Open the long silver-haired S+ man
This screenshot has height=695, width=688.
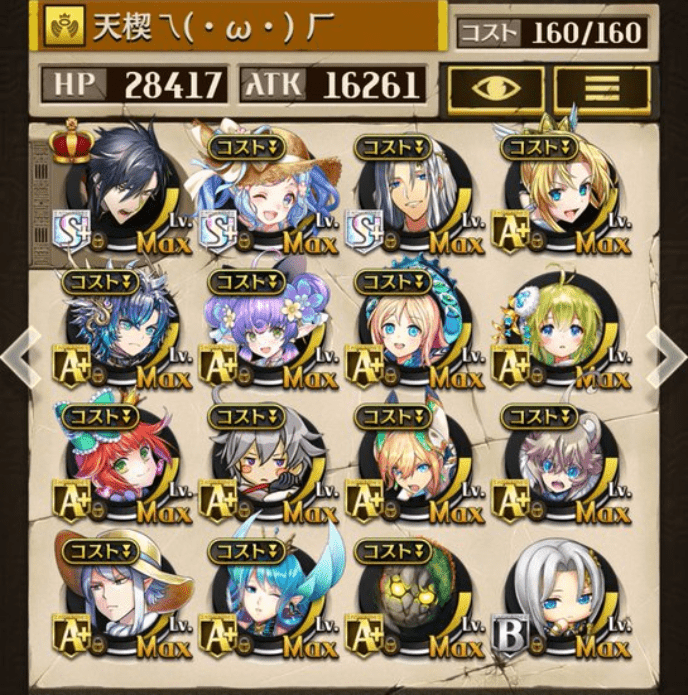click(412, 195)
